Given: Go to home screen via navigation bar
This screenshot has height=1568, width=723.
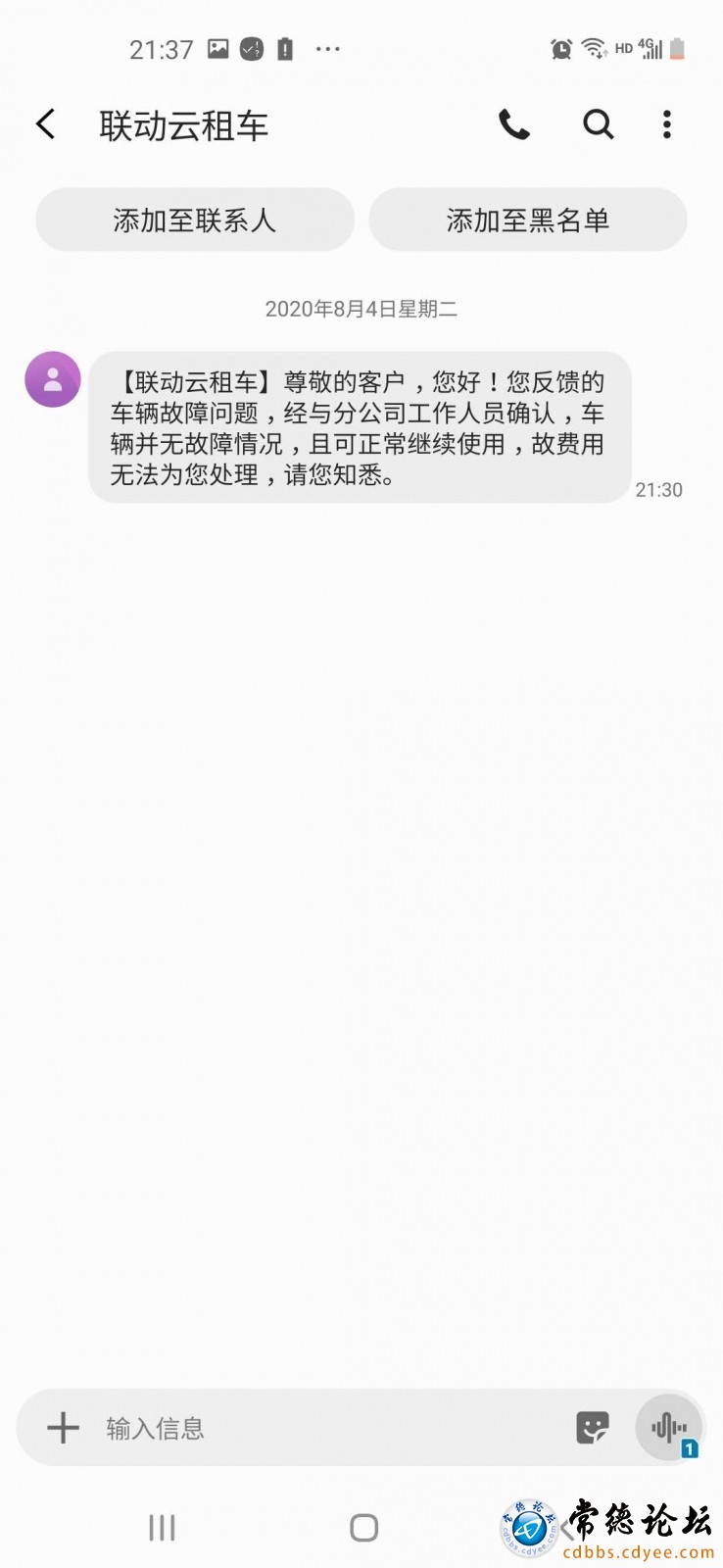Looking at the screenshot, I should (x=363, y=1527).
